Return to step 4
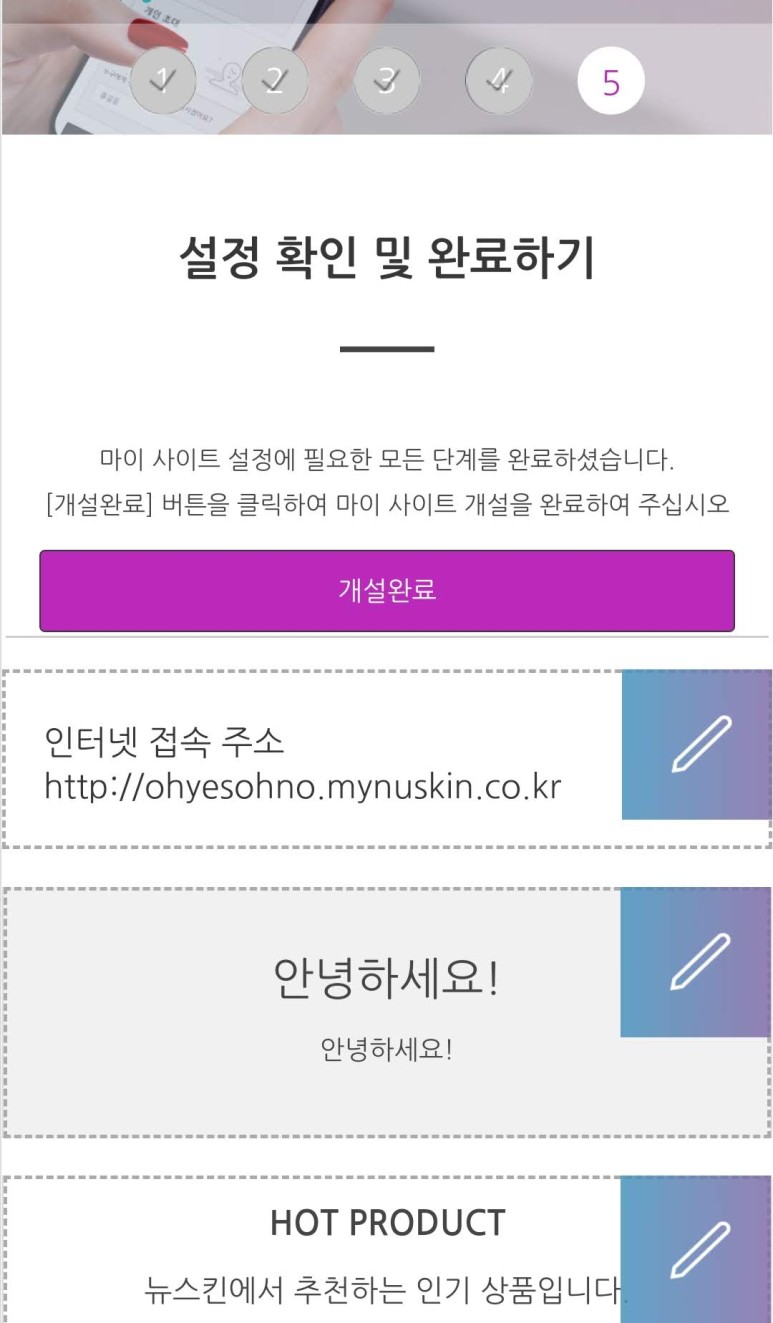 point(499,81)
